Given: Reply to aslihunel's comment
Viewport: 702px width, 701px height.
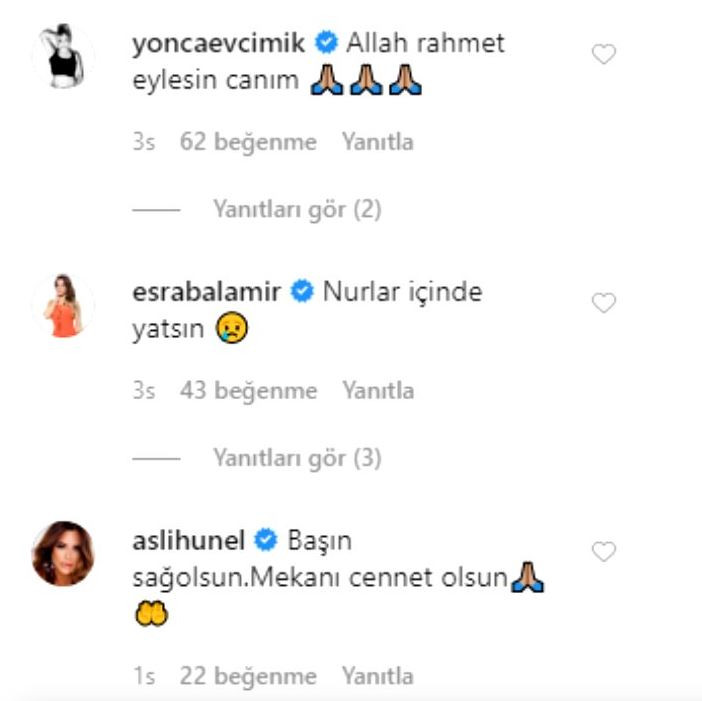Looking at the screenshot, I should pos(377,677).
